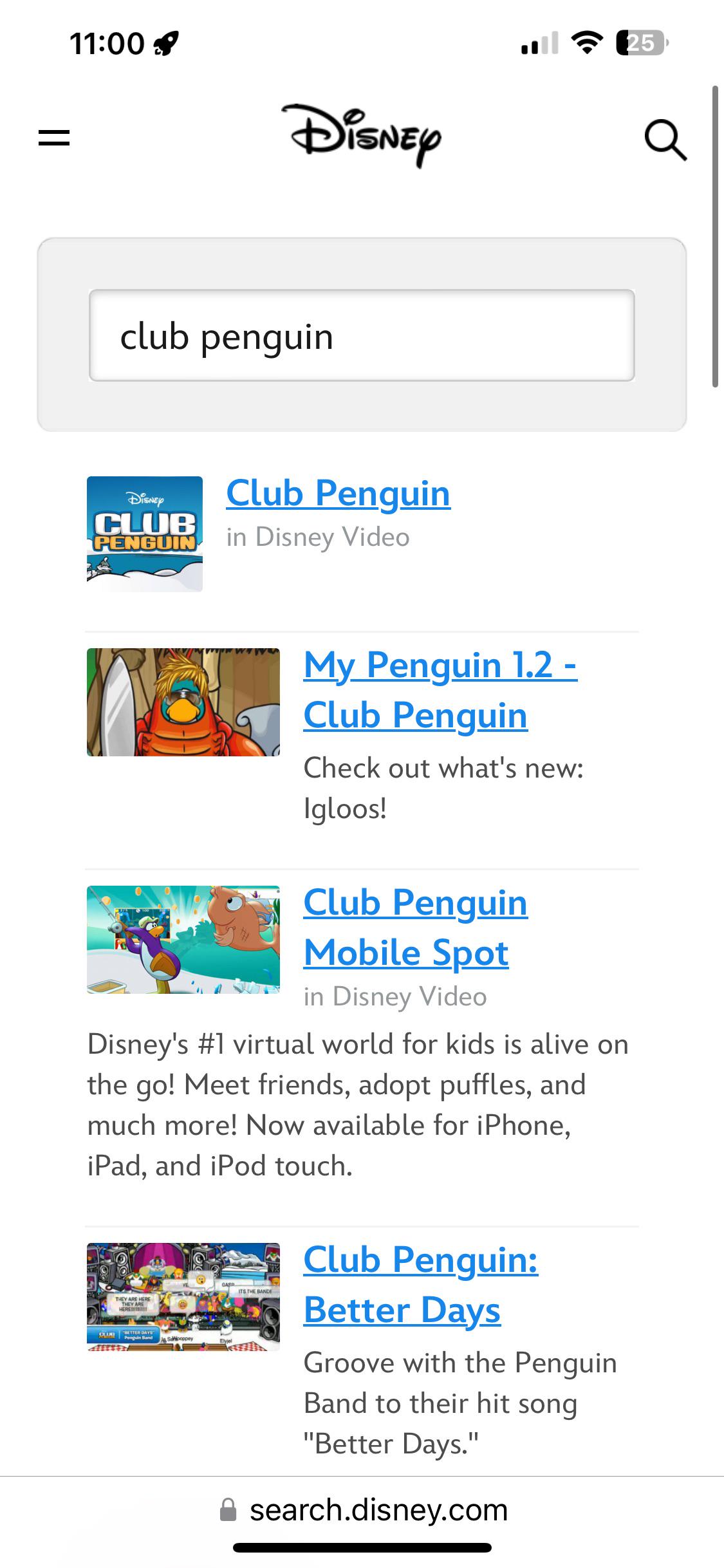Click the search magnifier icon
The image size is (724, 1568).
point(666,139)
